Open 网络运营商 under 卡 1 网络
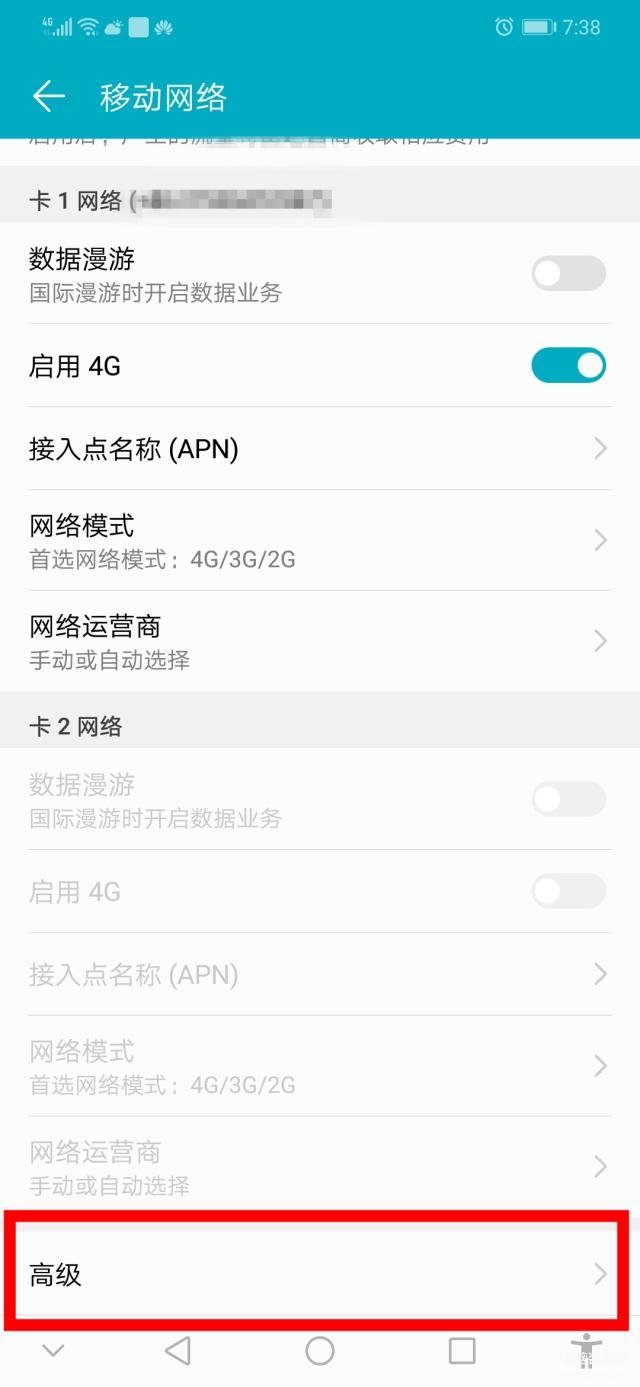The height and width of the screenshot is (1387, 640). point(320,641)
